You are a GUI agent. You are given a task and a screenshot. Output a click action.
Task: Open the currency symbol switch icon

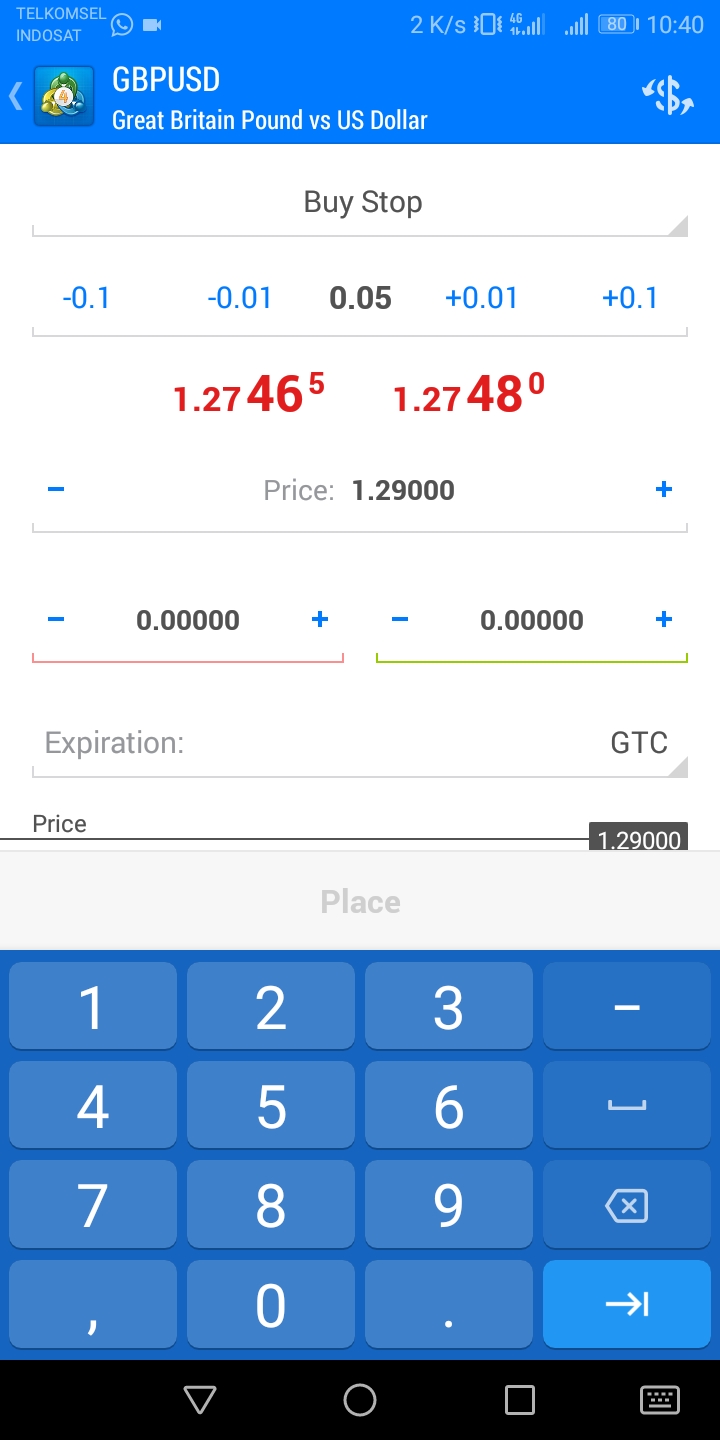667,96
